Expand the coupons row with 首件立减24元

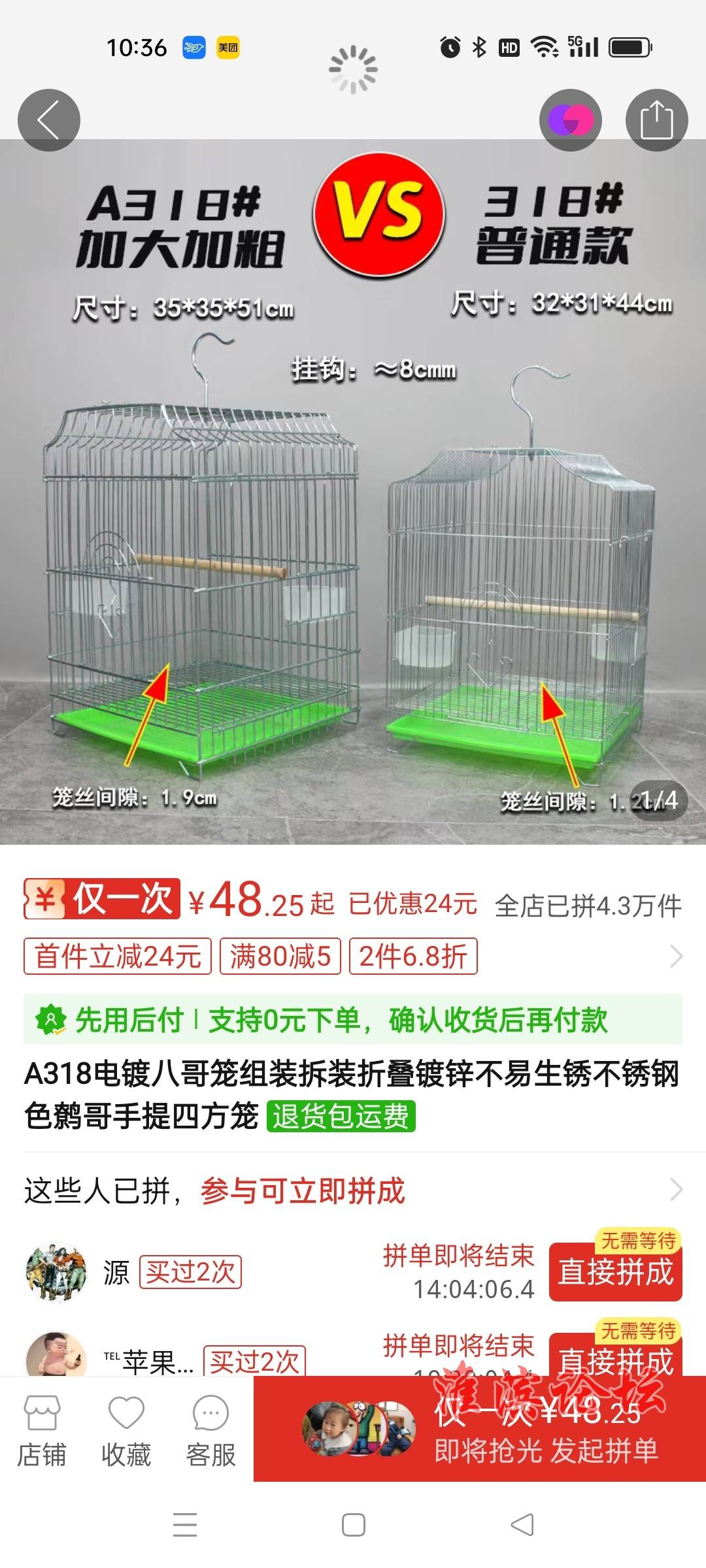pyautogui.click(x=676, y=956)
